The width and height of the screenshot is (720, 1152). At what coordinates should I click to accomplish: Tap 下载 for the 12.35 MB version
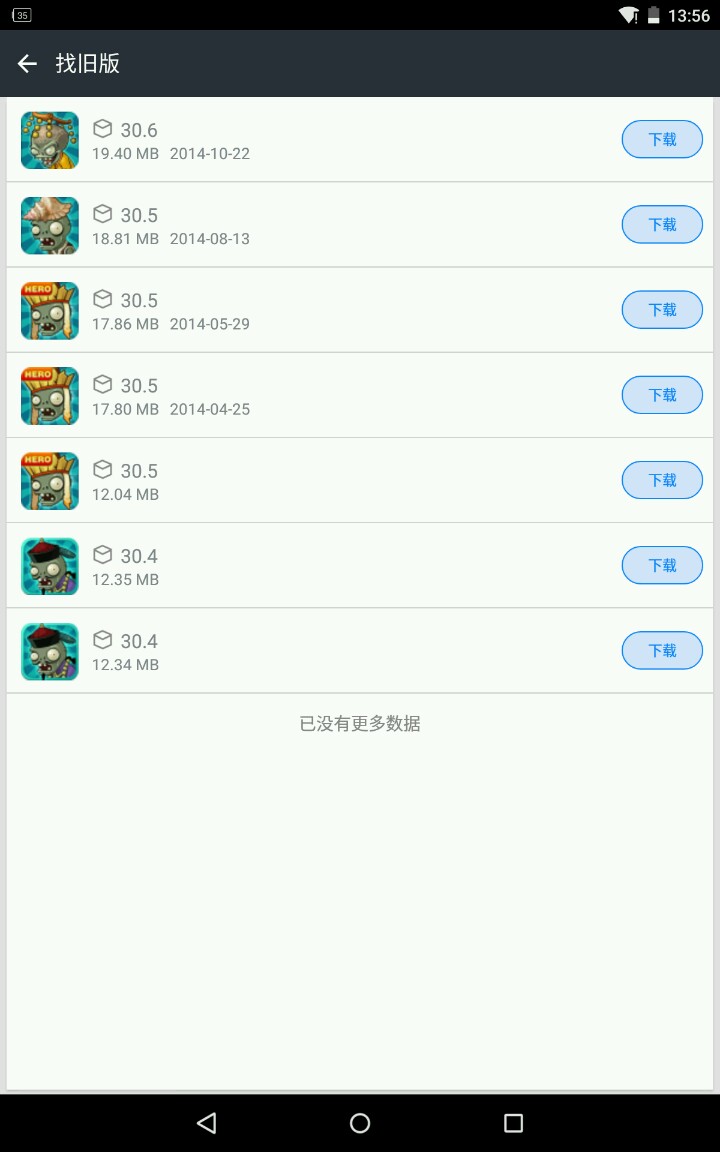662,565
